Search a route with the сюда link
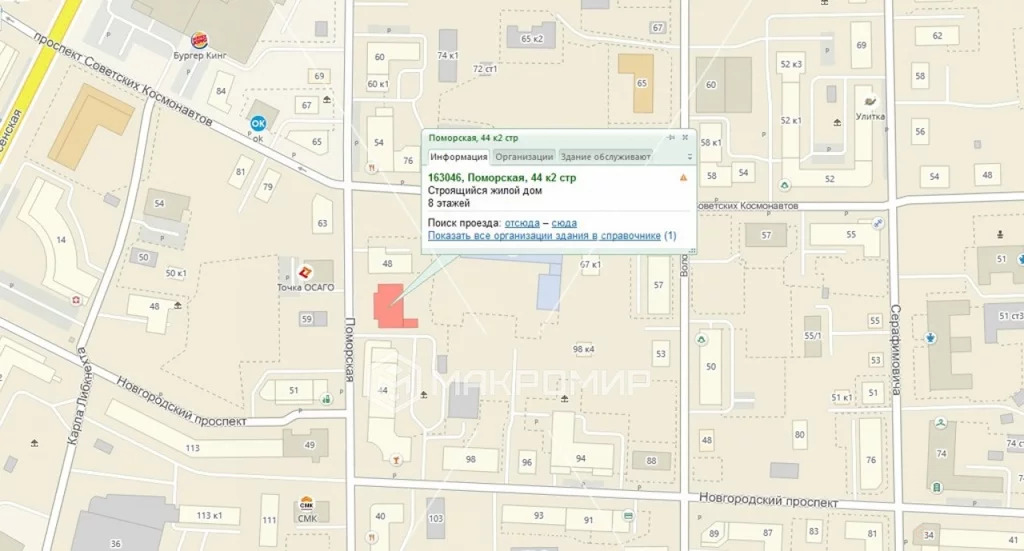 coord(564,222)
